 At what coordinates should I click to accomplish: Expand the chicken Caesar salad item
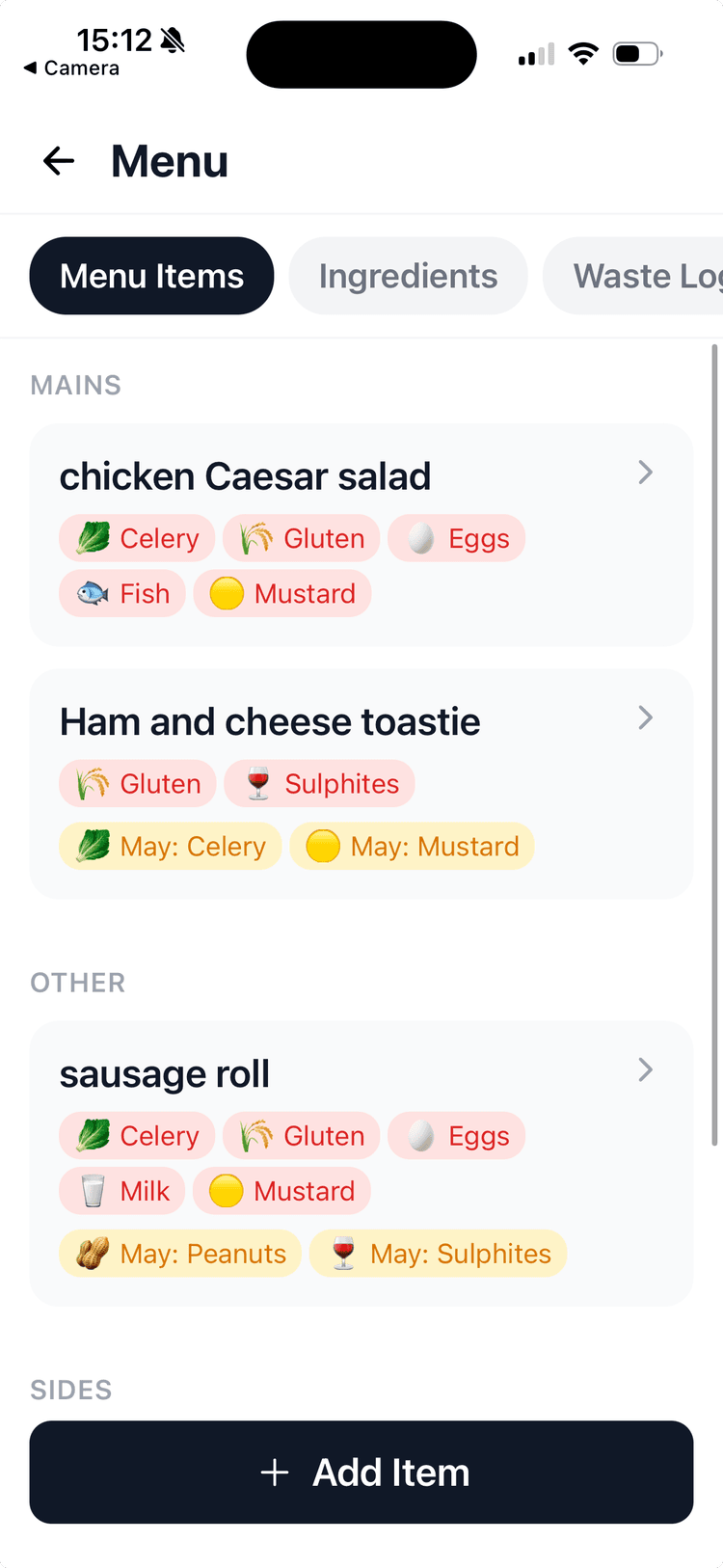(645, 473)
